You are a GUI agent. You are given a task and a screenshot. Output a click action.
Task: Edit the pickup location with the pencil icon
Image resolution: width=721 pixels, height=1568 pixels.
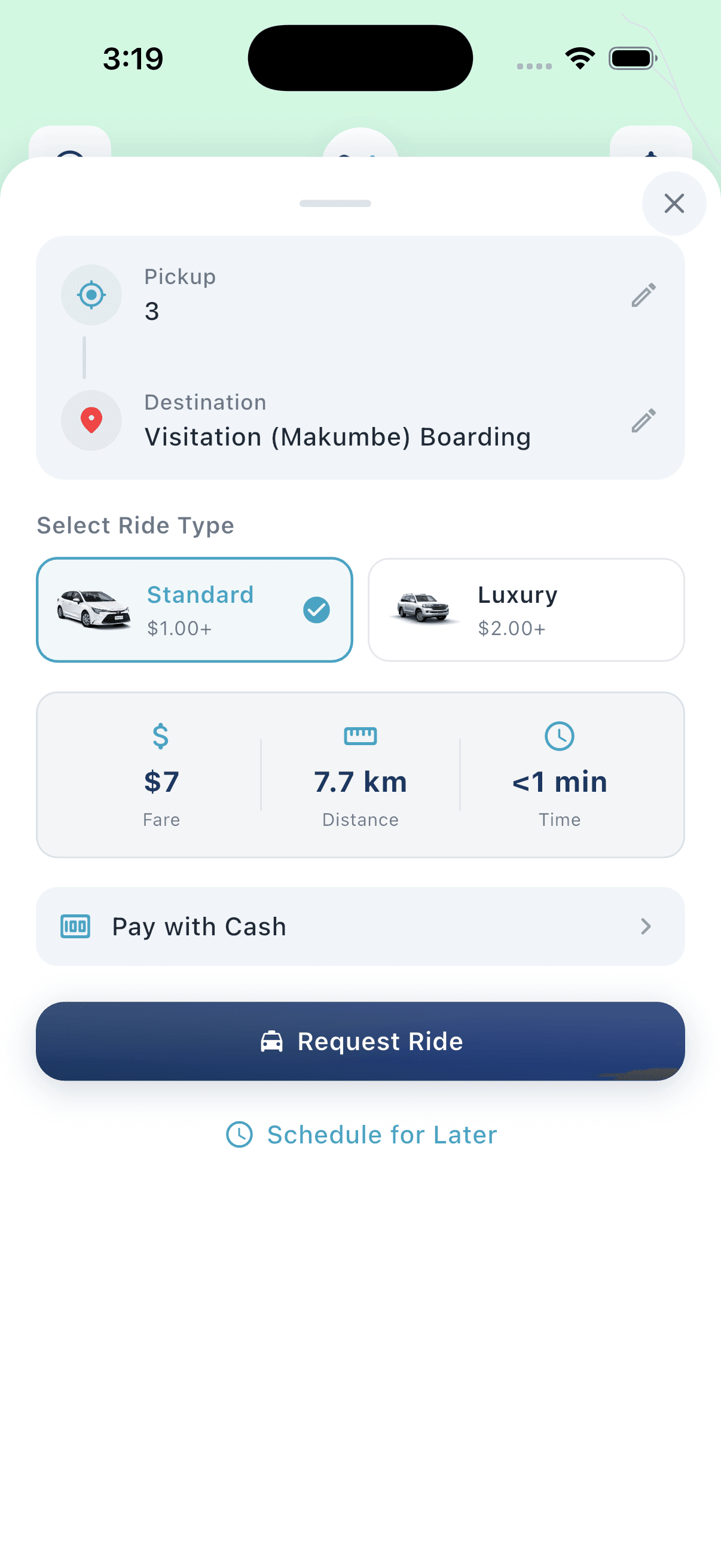[x=643, y=295]
